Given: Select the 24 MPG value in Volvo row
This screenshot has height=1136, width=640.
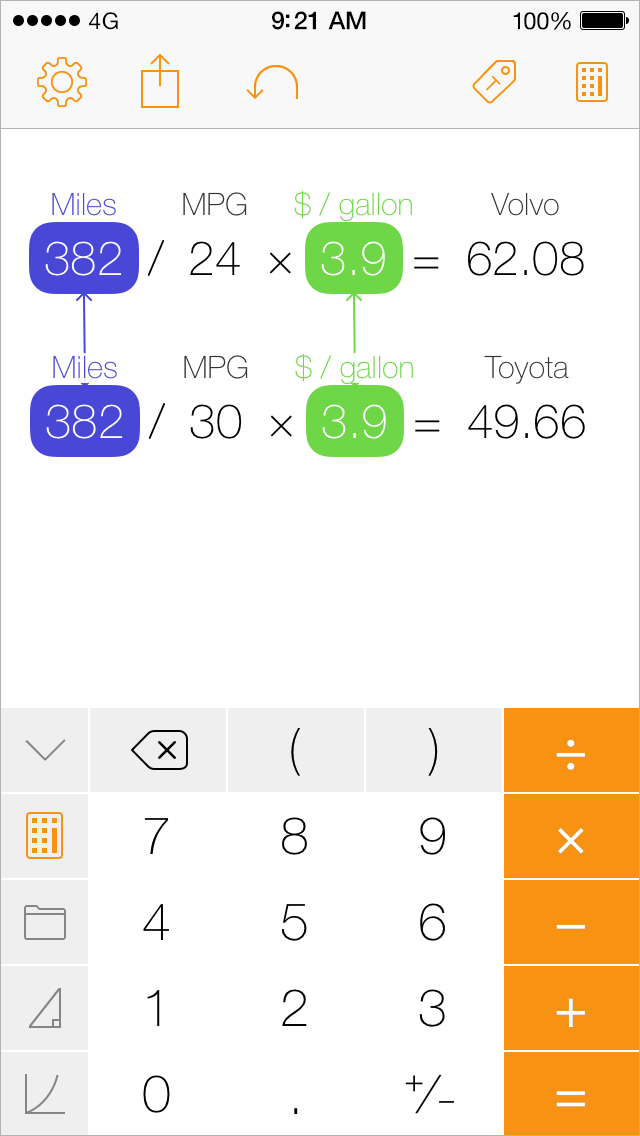Looking at the screenshot, I should pos(215,259).
